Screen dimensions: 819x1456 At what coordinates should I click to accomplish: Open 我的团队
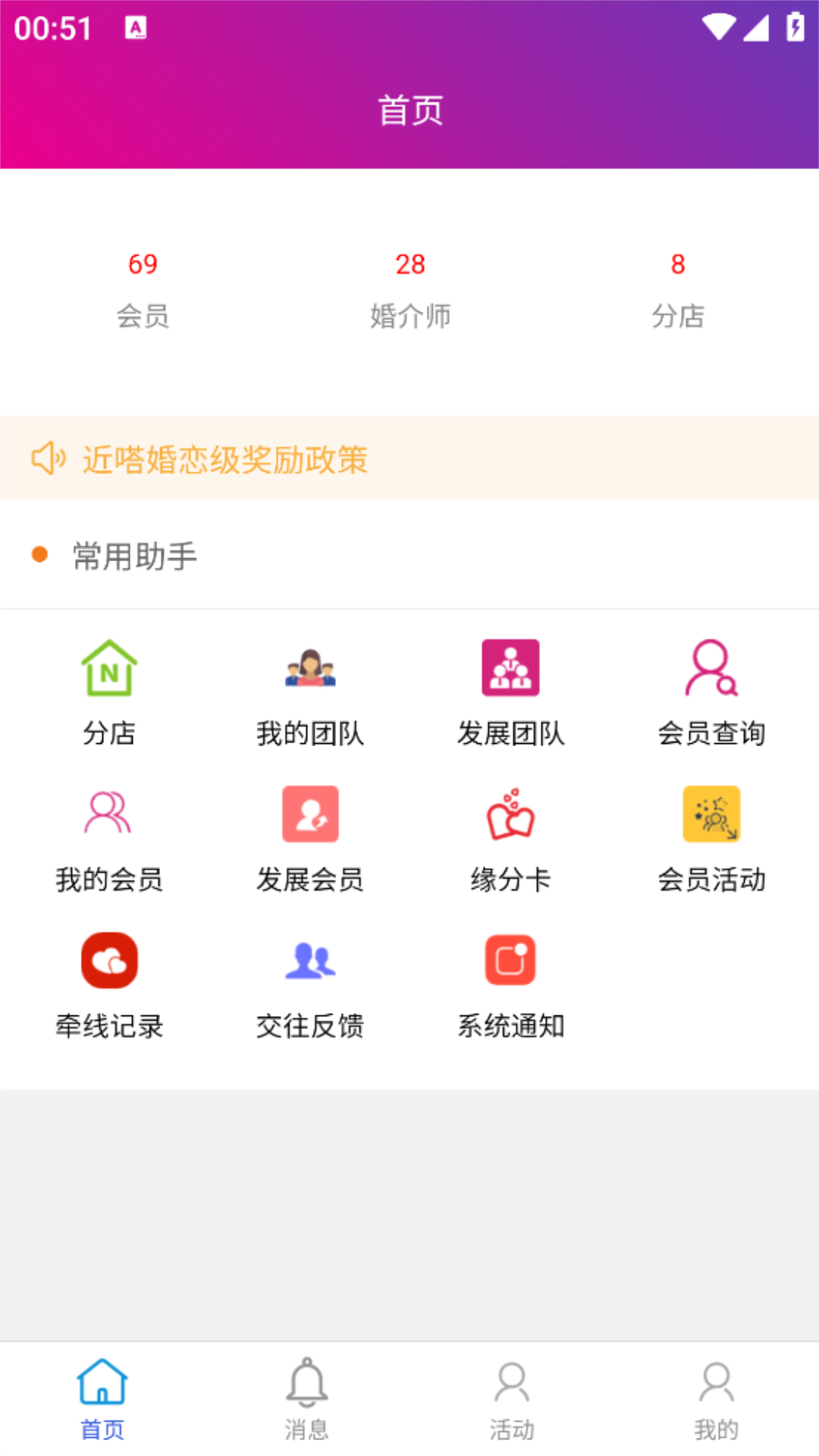(x=310, y=691)
